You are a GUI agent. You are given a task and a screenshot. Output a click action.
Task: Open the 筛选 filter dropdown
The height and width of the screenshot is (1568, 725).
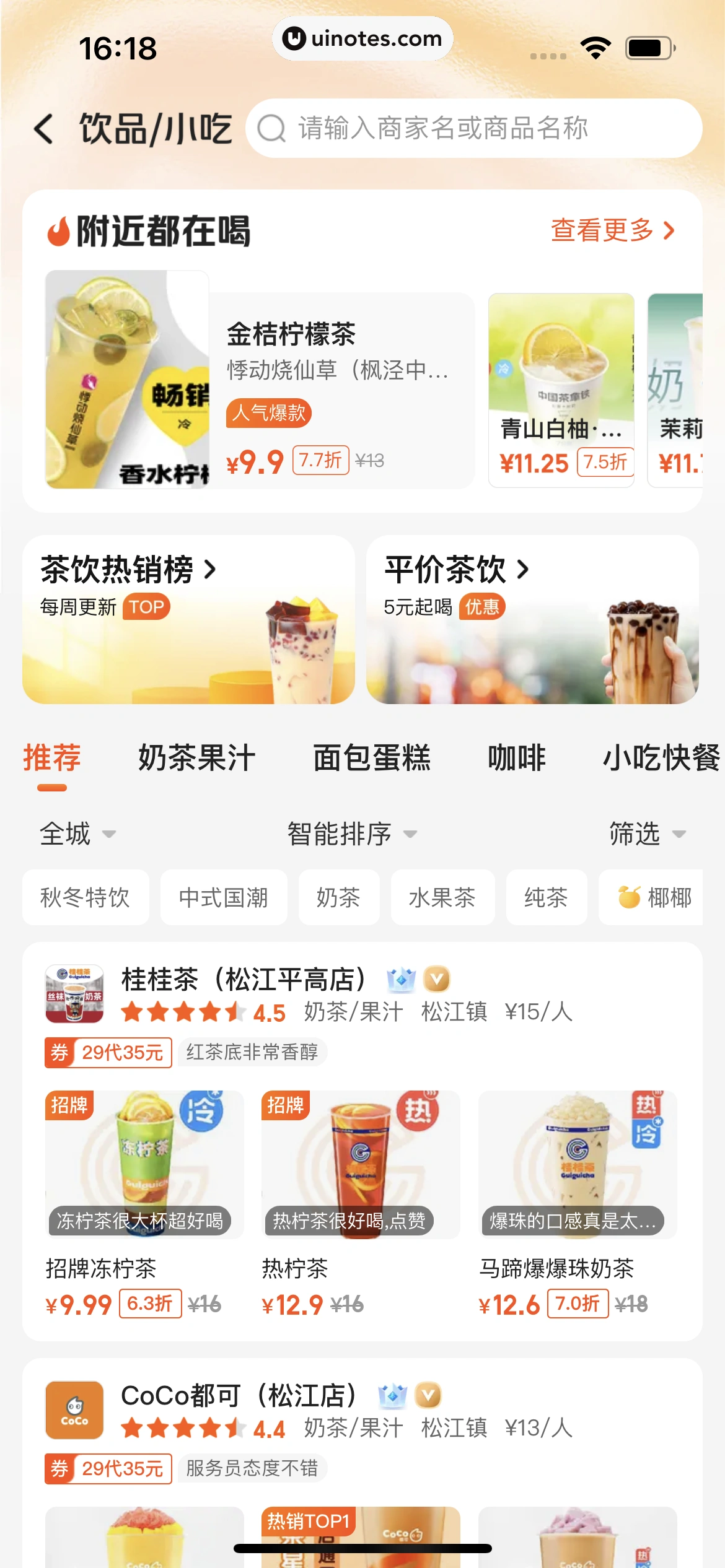[646, 834]
